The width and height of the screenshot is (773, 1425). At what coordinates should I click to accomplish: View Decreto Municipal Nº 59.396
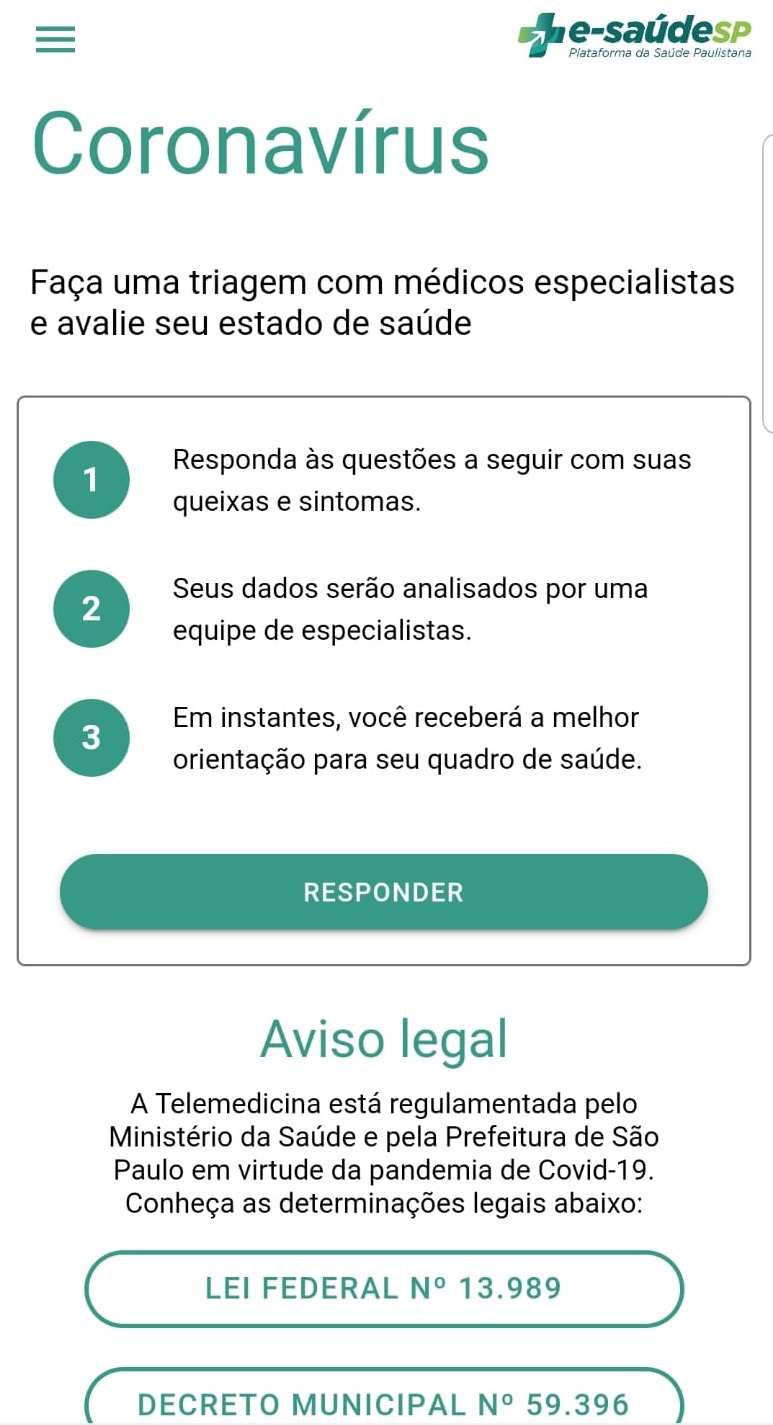[384, 1402]
